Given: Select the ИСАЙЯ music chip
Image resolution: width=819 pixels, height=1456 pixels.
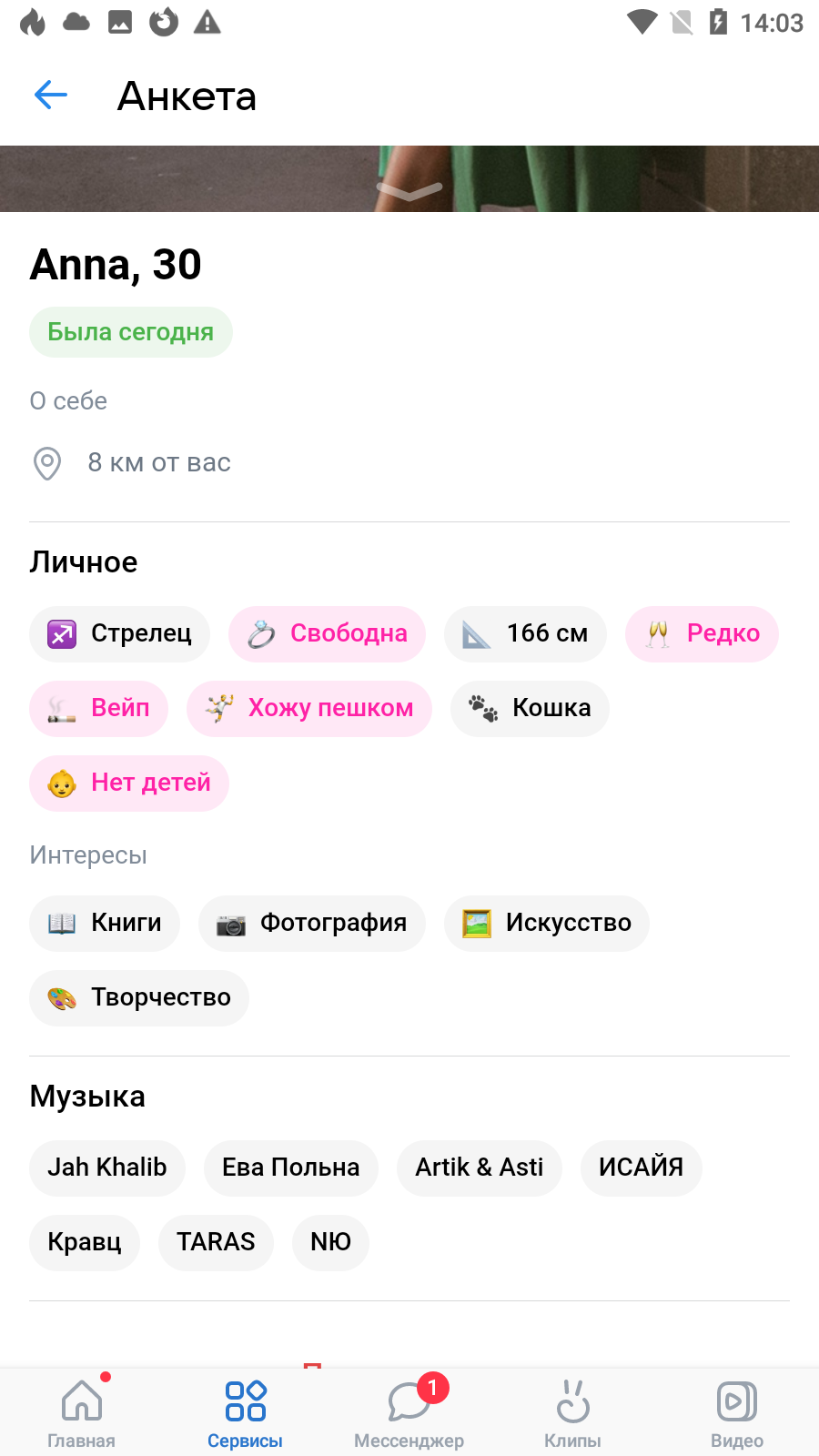Looking at the screenshot, I should point(642,1168).
